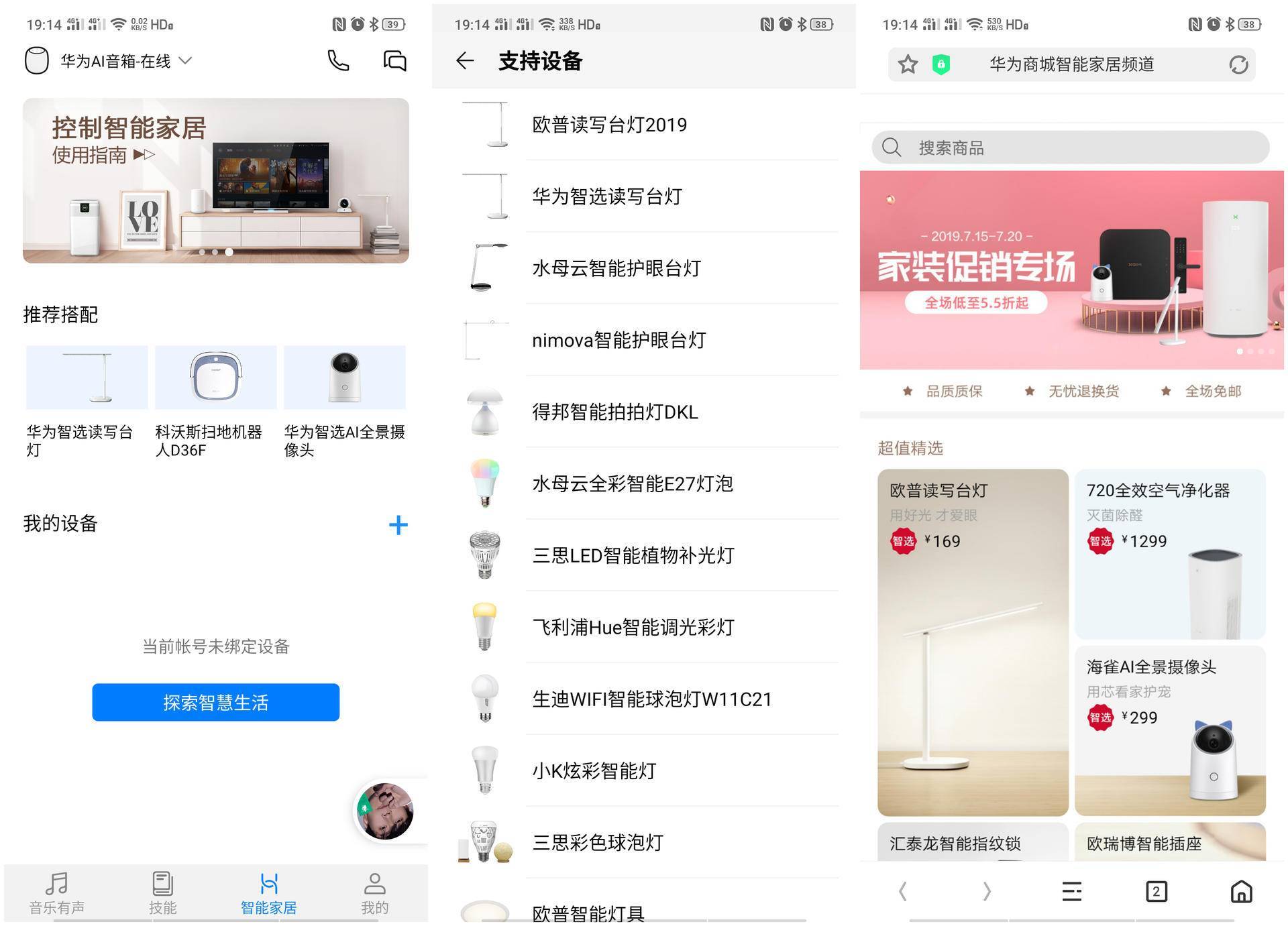Open the browser home button
This screenshot has width=1288, height=926.
1241,891
